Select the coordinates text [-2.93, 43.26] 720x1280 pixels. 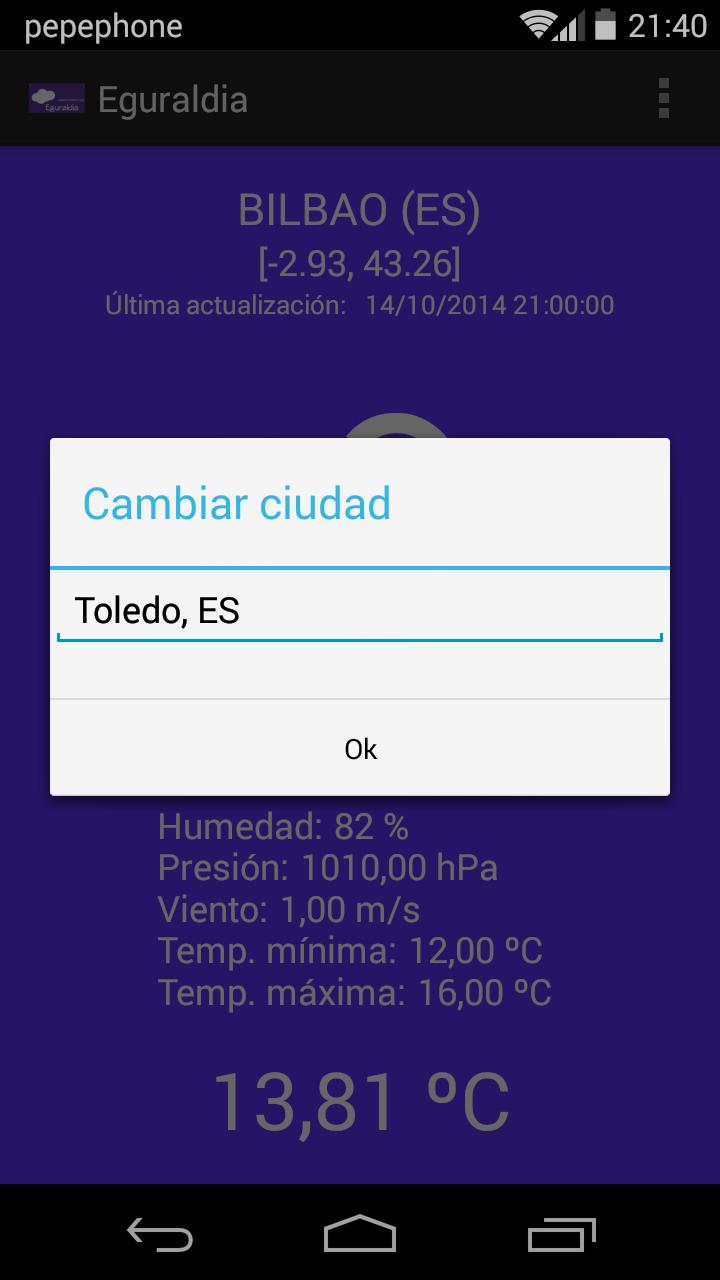360,262
